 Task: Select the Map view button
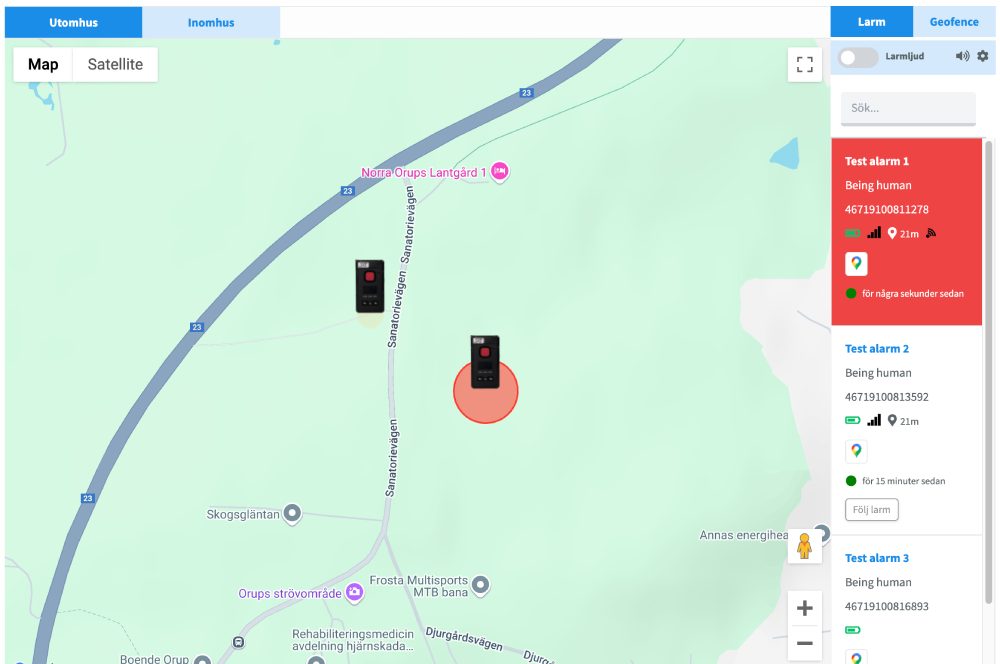point(43,64)
